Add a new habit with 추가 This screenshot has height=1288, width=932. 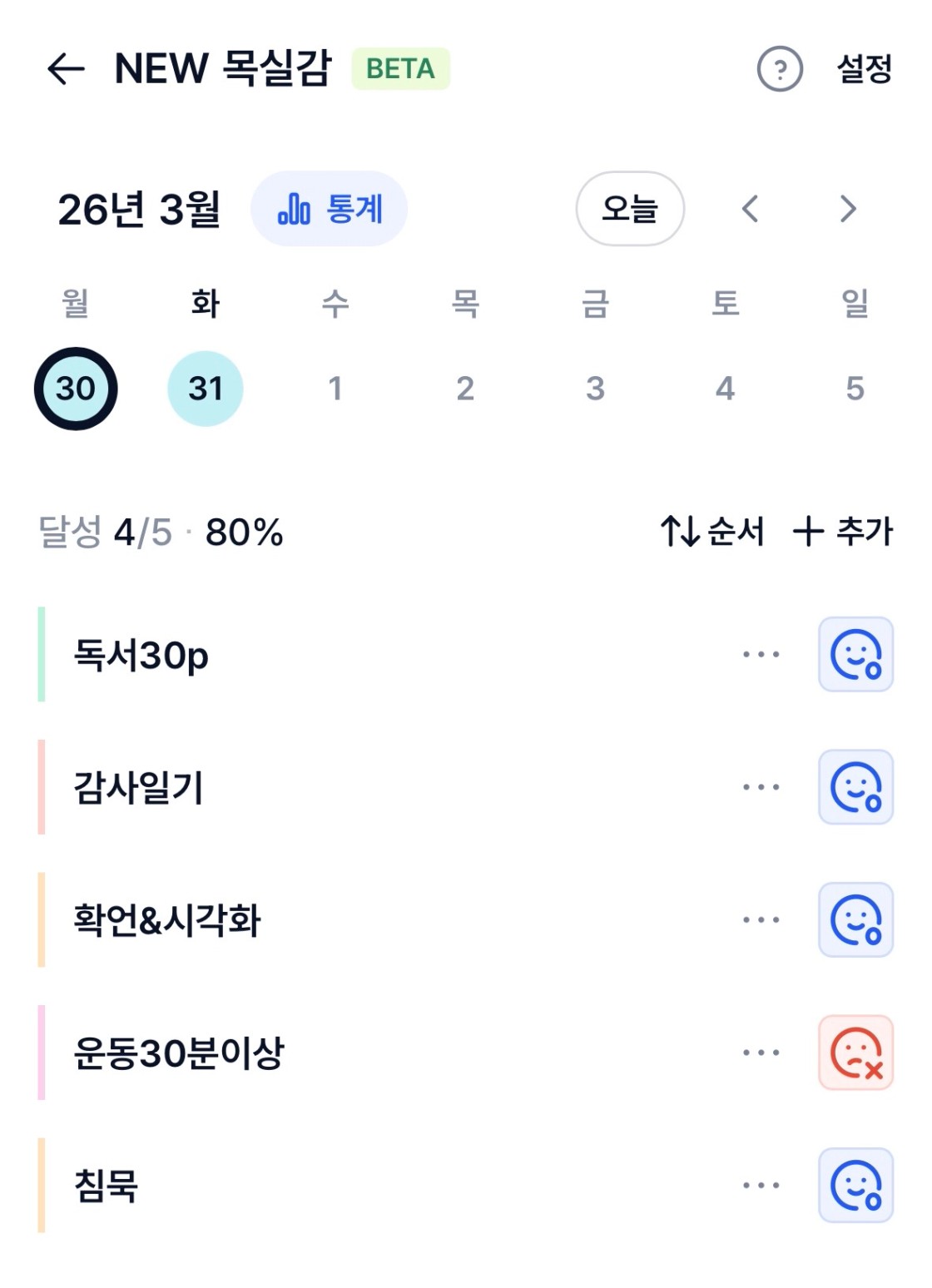click(843, 532)
